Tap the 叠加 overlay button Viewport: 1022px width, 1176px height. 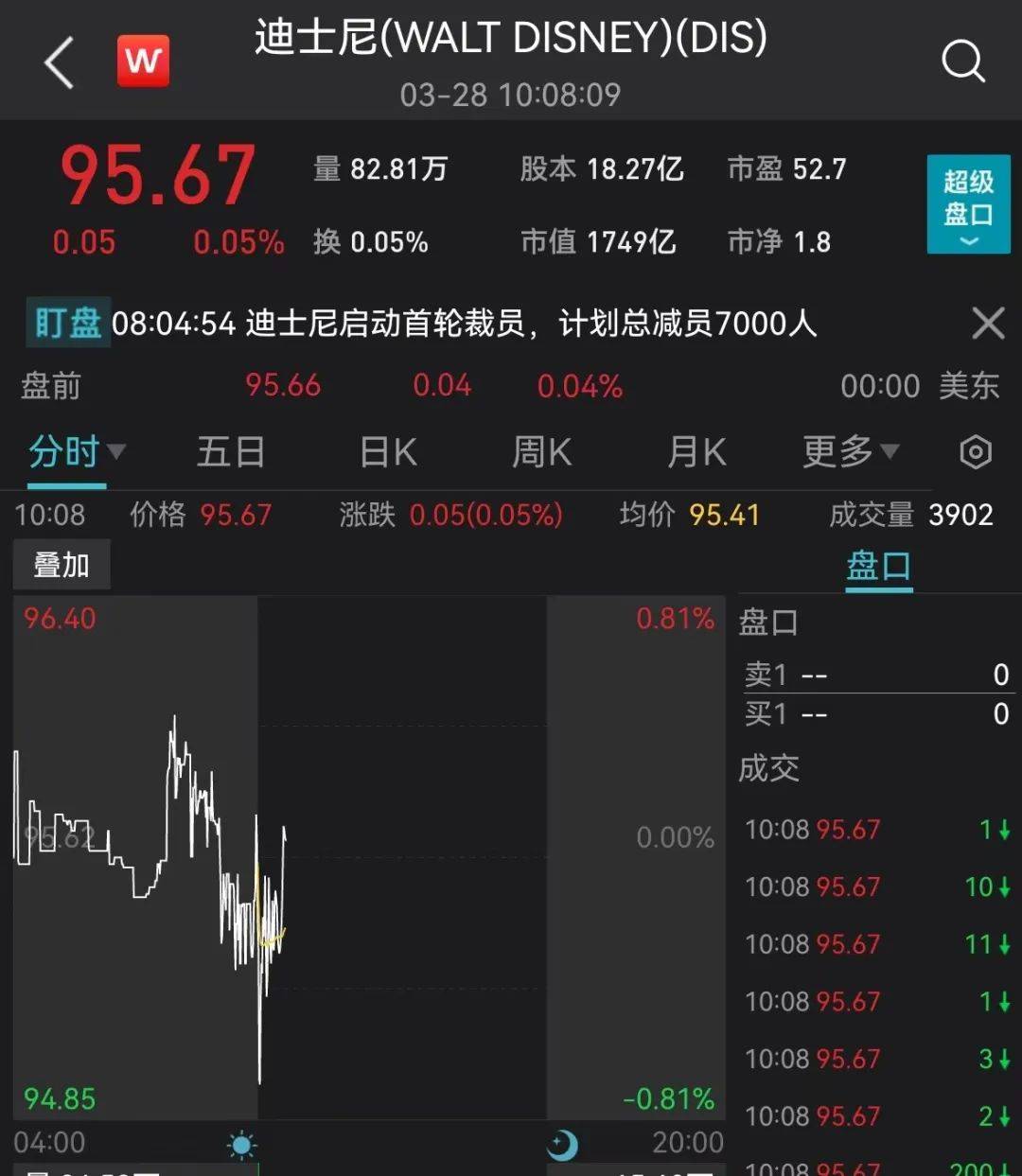tap(62, 565)
